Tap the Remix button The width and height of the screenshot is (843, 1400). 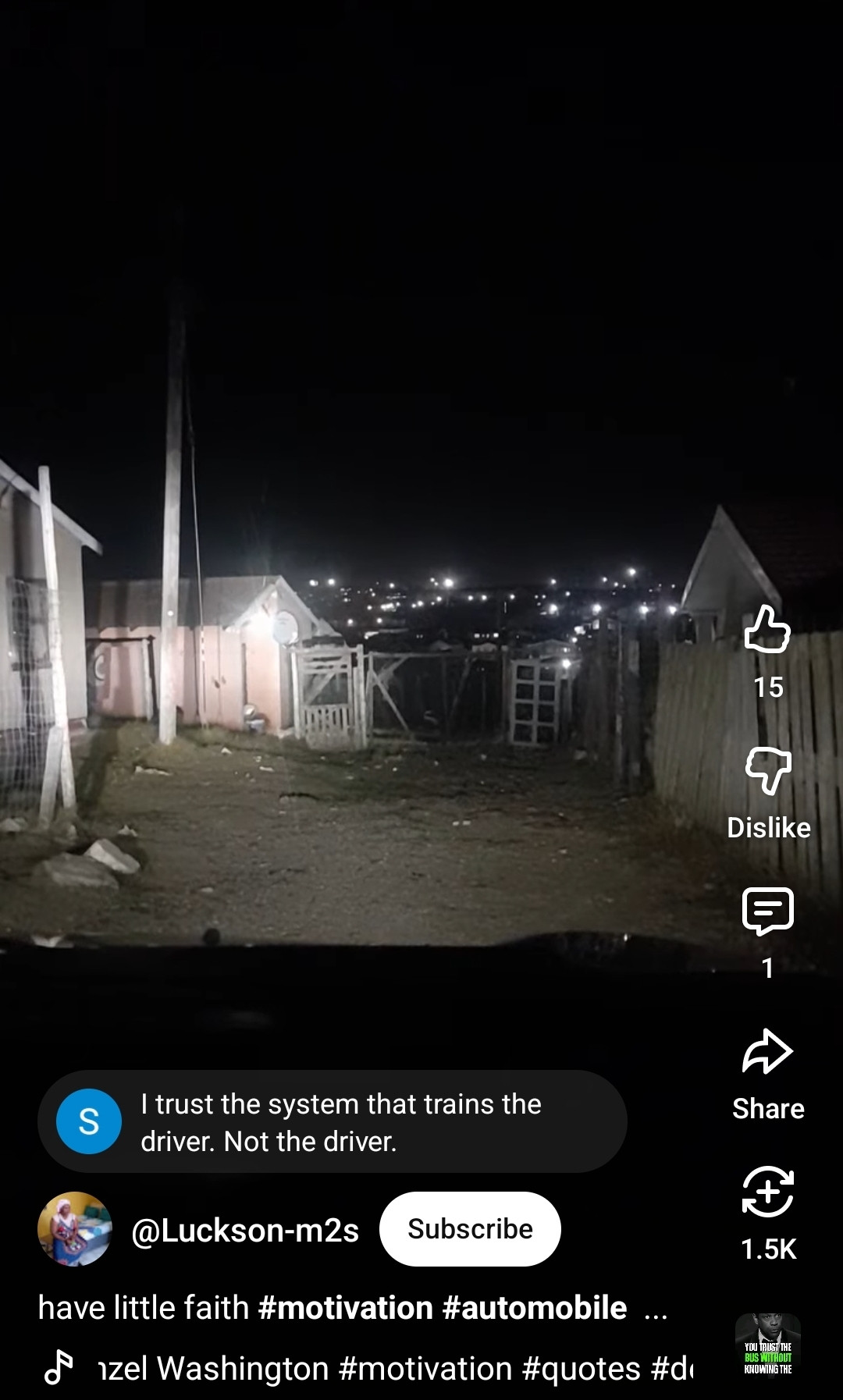coord(767,1192)
